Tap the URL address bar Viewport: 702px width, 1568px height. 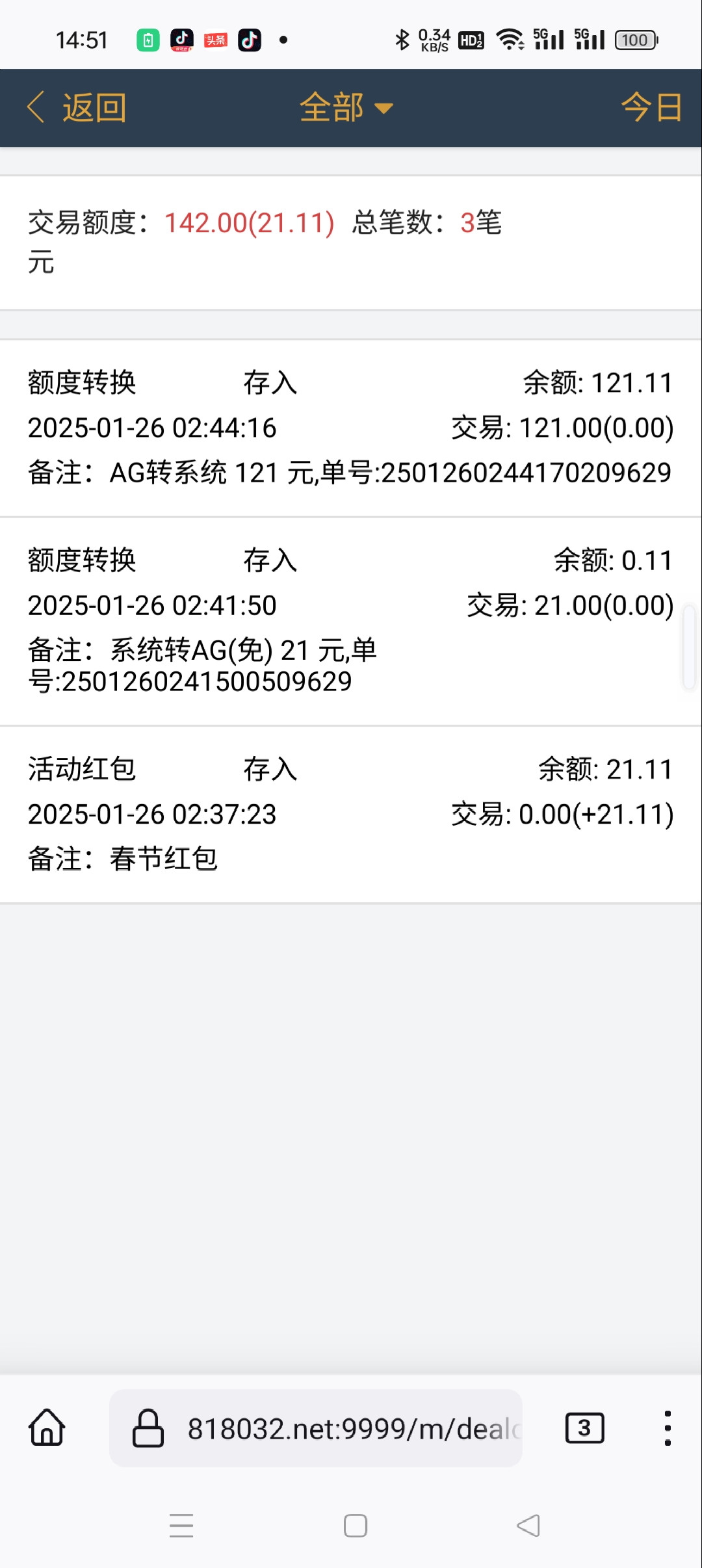tap(316, 1428)
